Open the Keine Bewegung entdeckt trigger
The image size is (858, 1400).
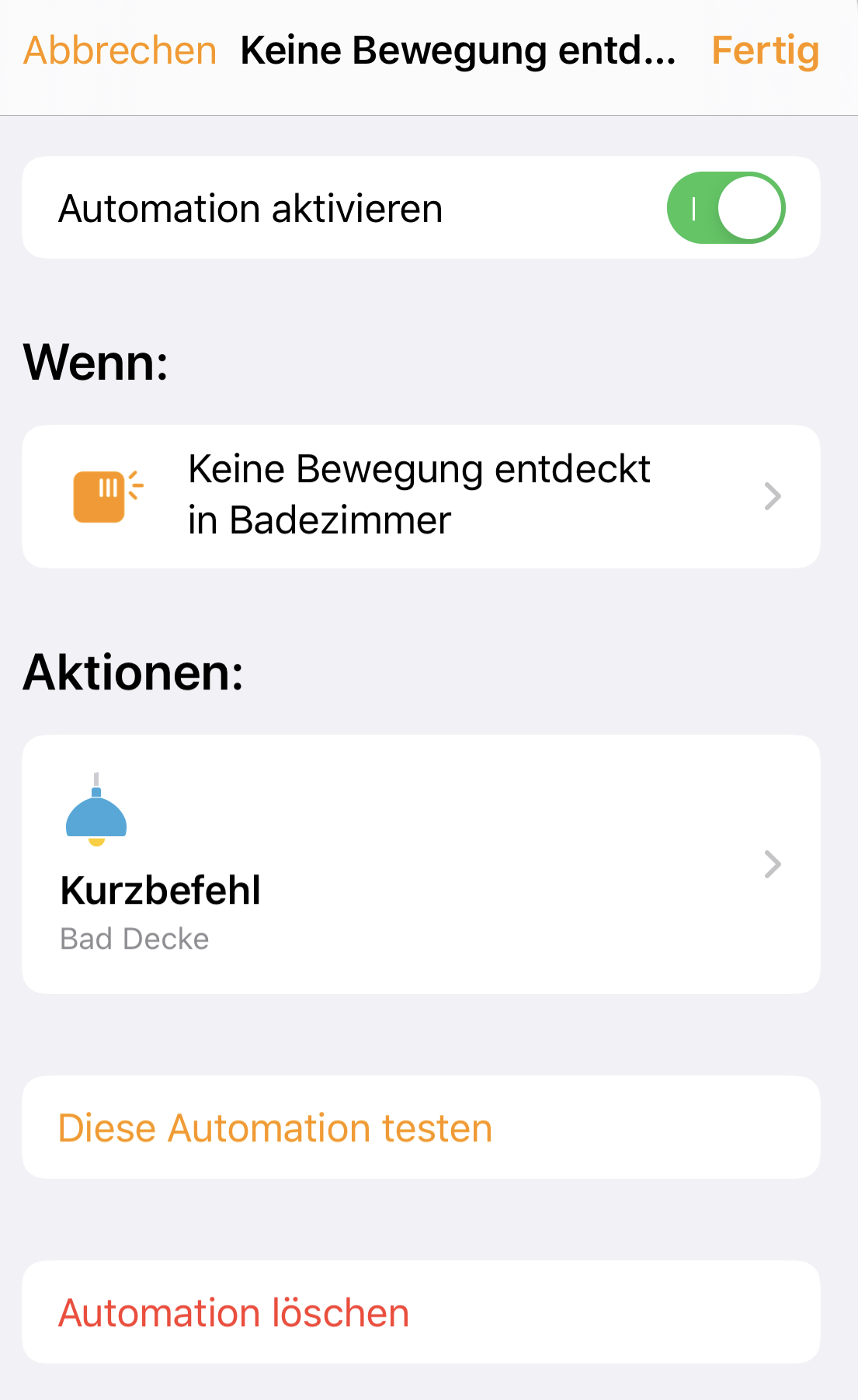(421, 496)
